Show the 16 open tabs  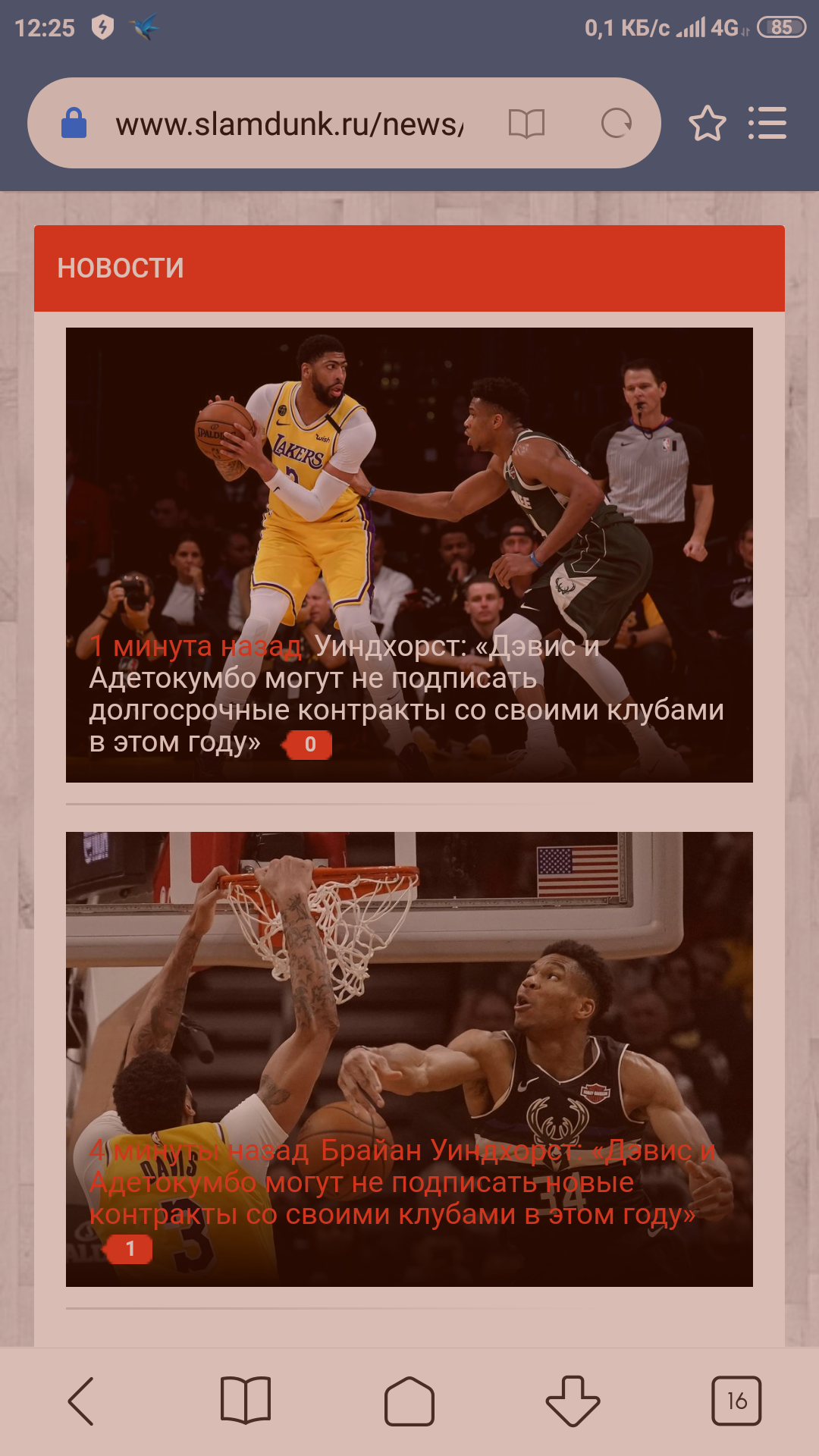[736, 1401]
